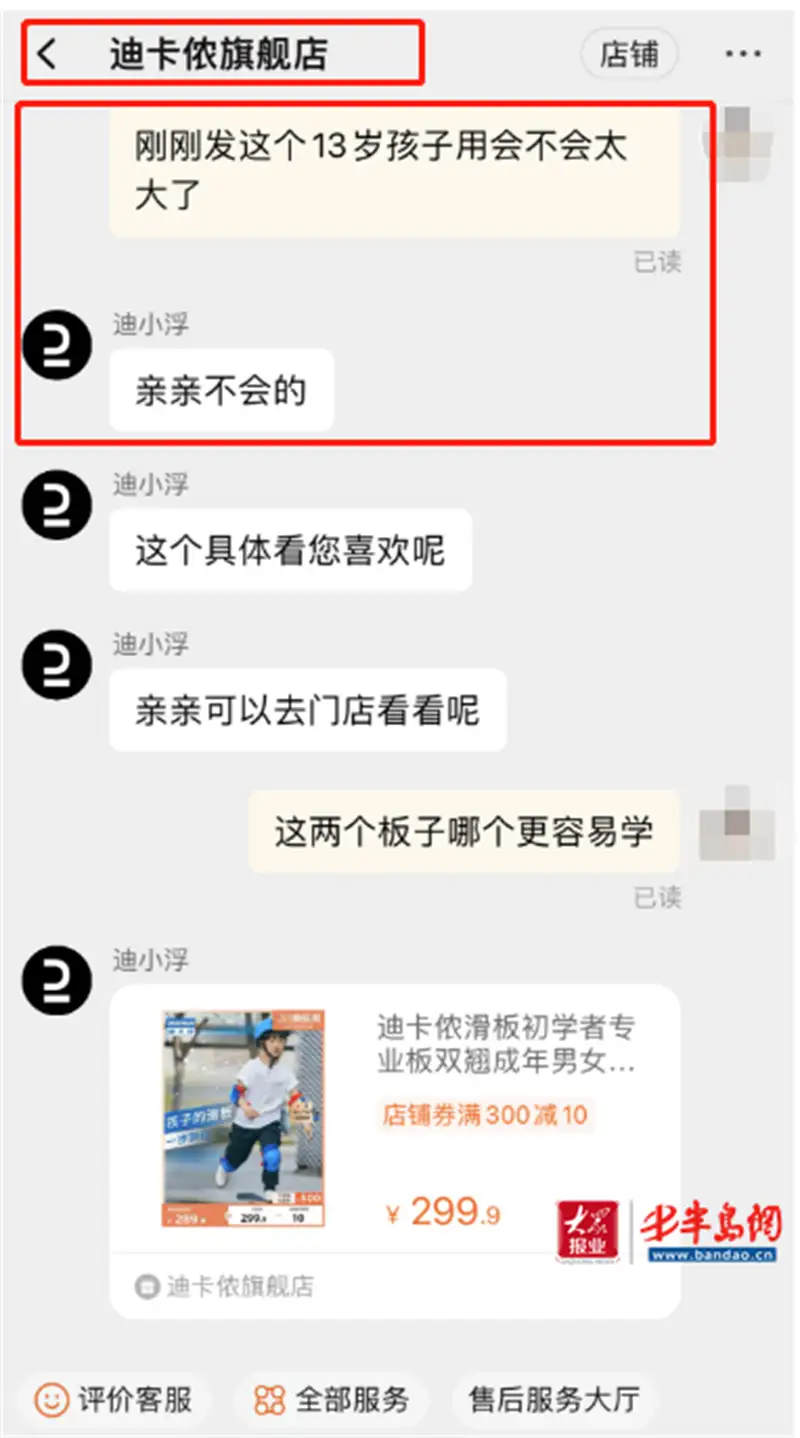800x1438 pixels.
Task: Open 售后服务大厅 chip
Action: [554, 1399]
